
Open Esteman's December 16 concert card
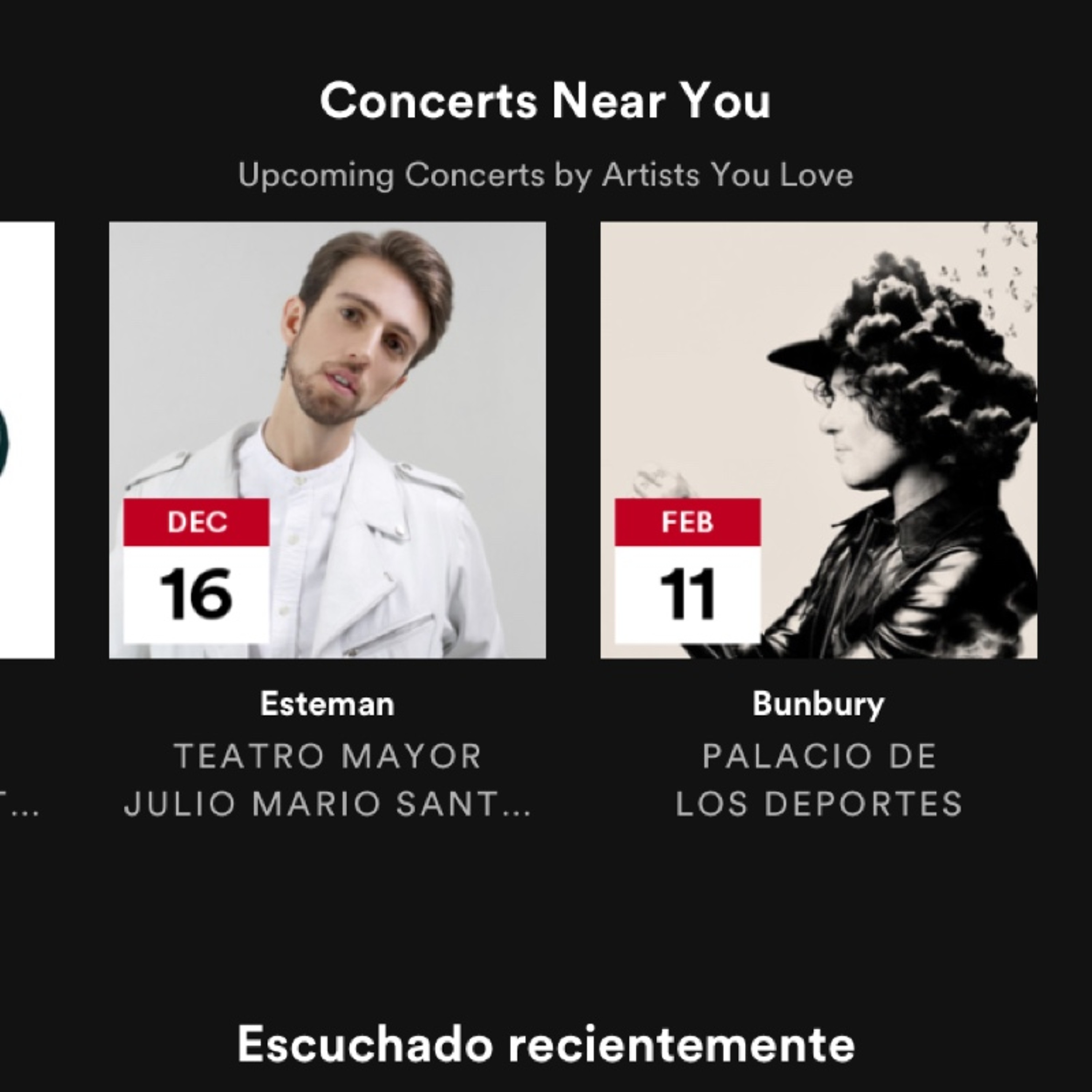[x=327, y=440]
